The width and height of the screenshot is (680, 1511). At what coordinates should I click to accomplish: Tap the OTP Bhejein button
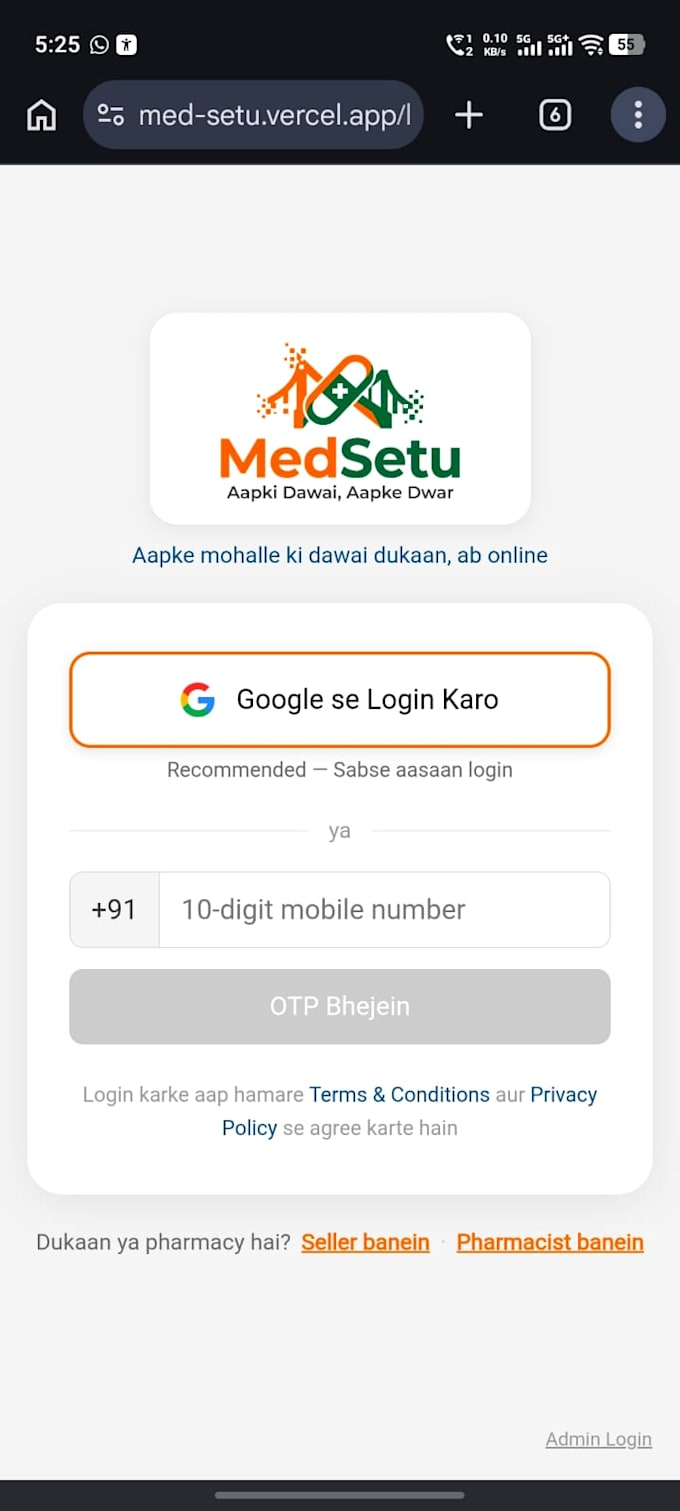click(x=340, y=1006)
